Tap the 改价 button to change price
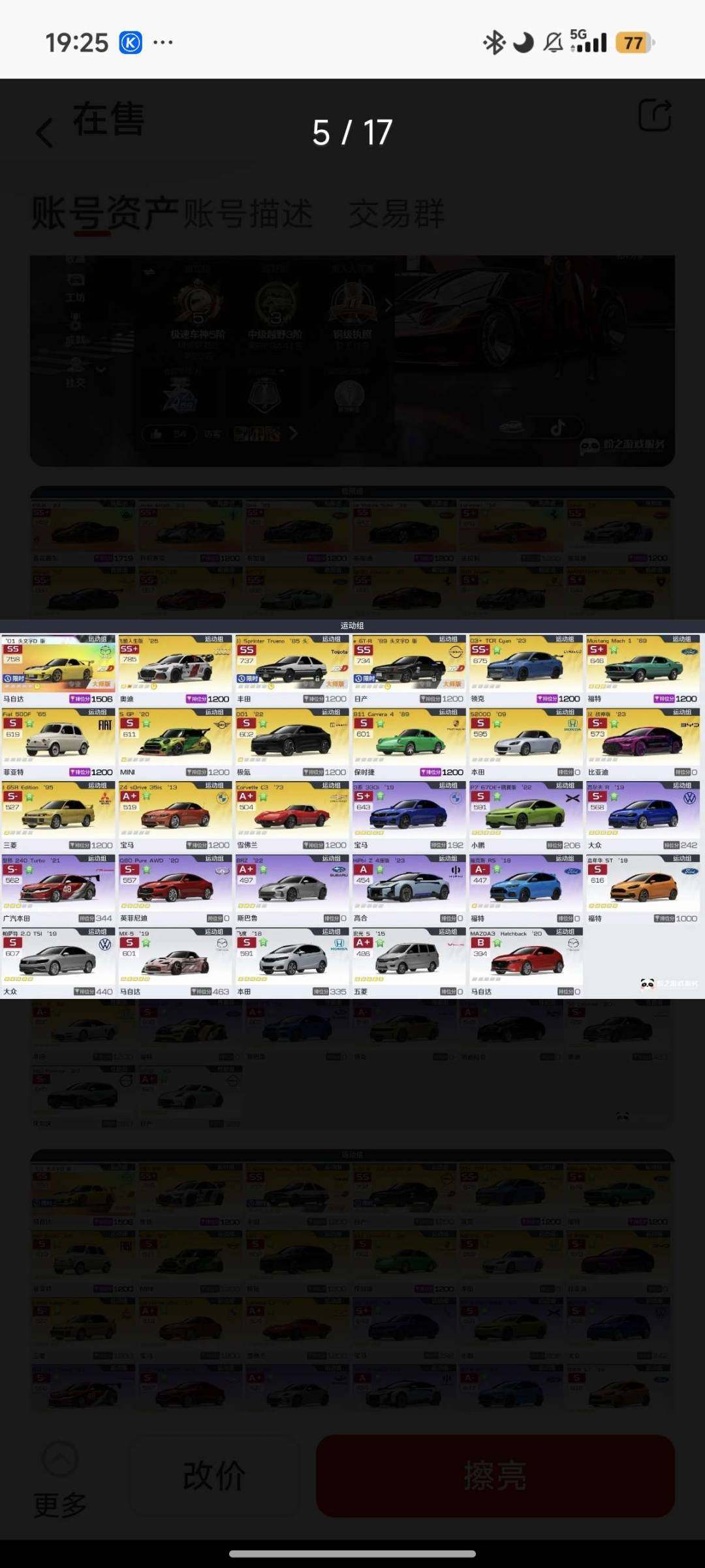 tap(214, 1475)
